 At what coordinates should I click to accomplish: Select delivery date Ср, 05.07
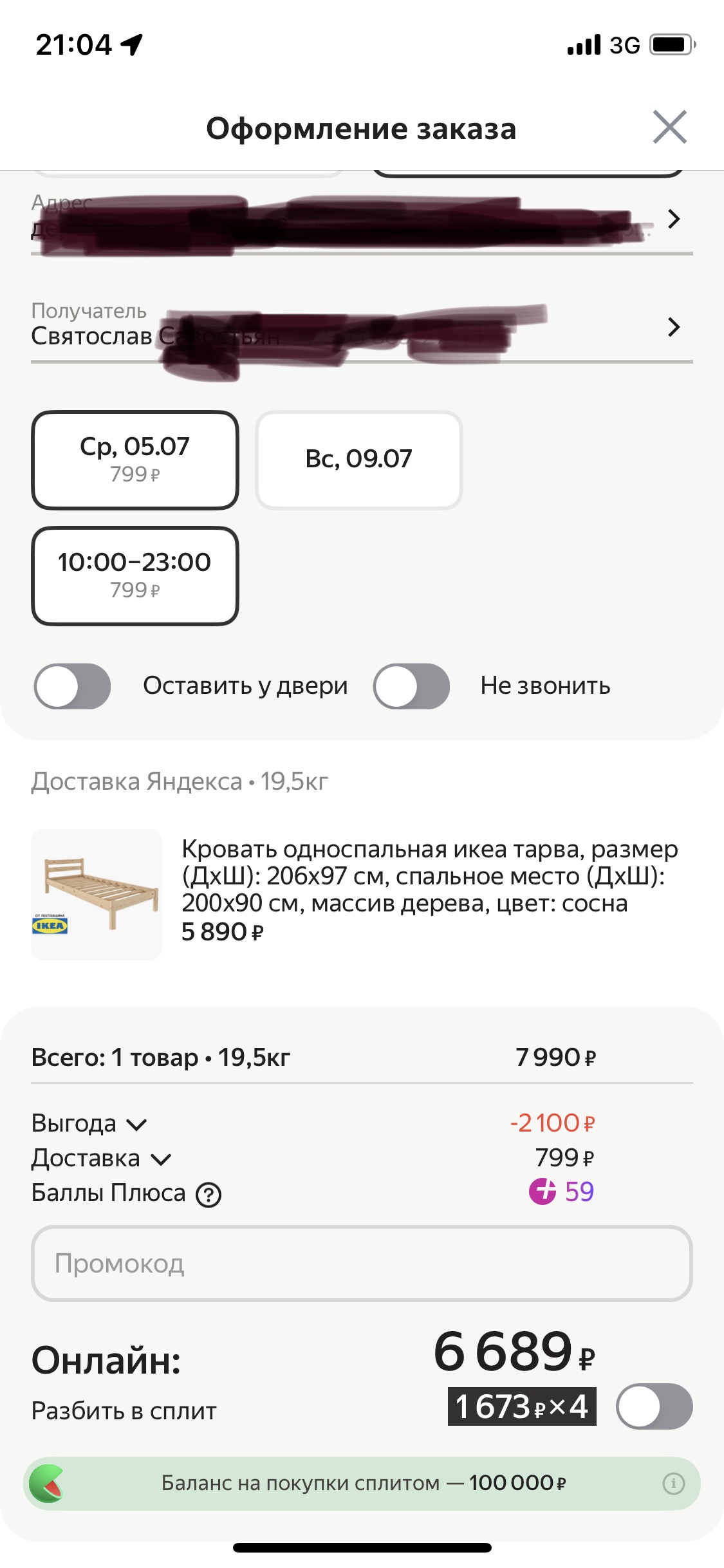[135, 460]
